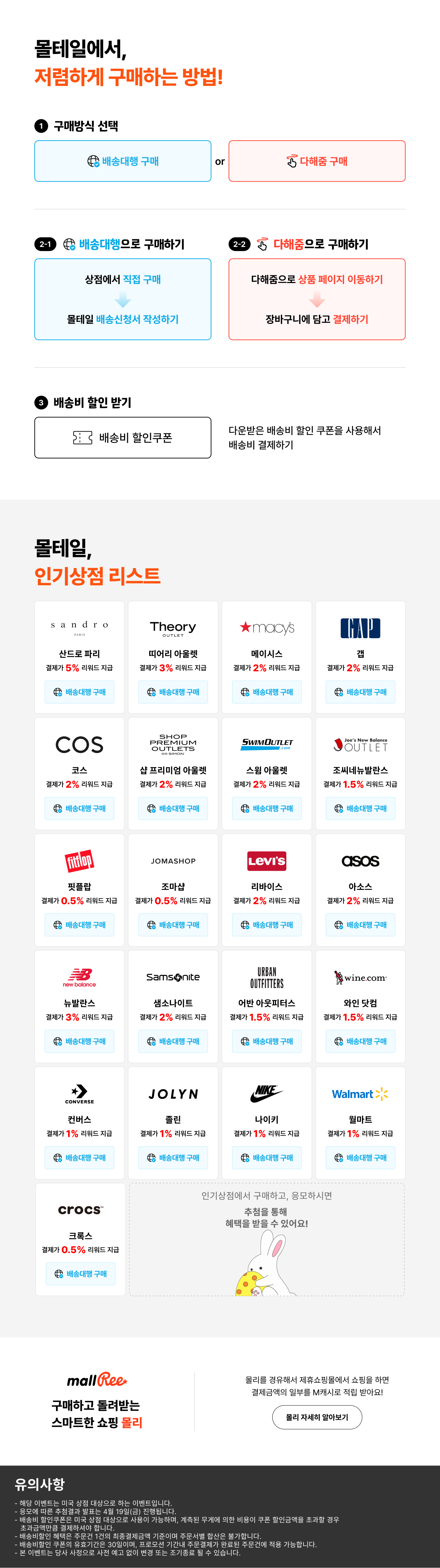Image resolution: width=440 pixels, height=1568 pixels.
Task: Tap 배송대행 구매 under 샘소나이트
Action: [173, 1042]
